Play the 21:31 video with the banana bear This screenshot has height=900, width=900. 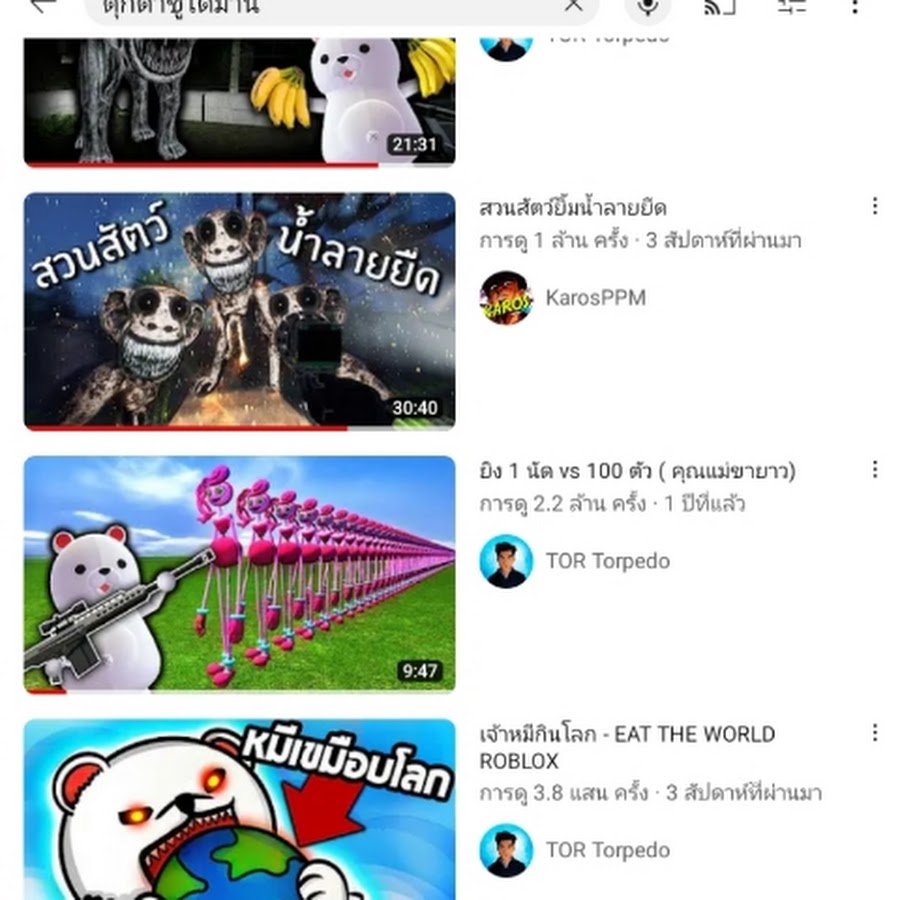tap(239, 100)
